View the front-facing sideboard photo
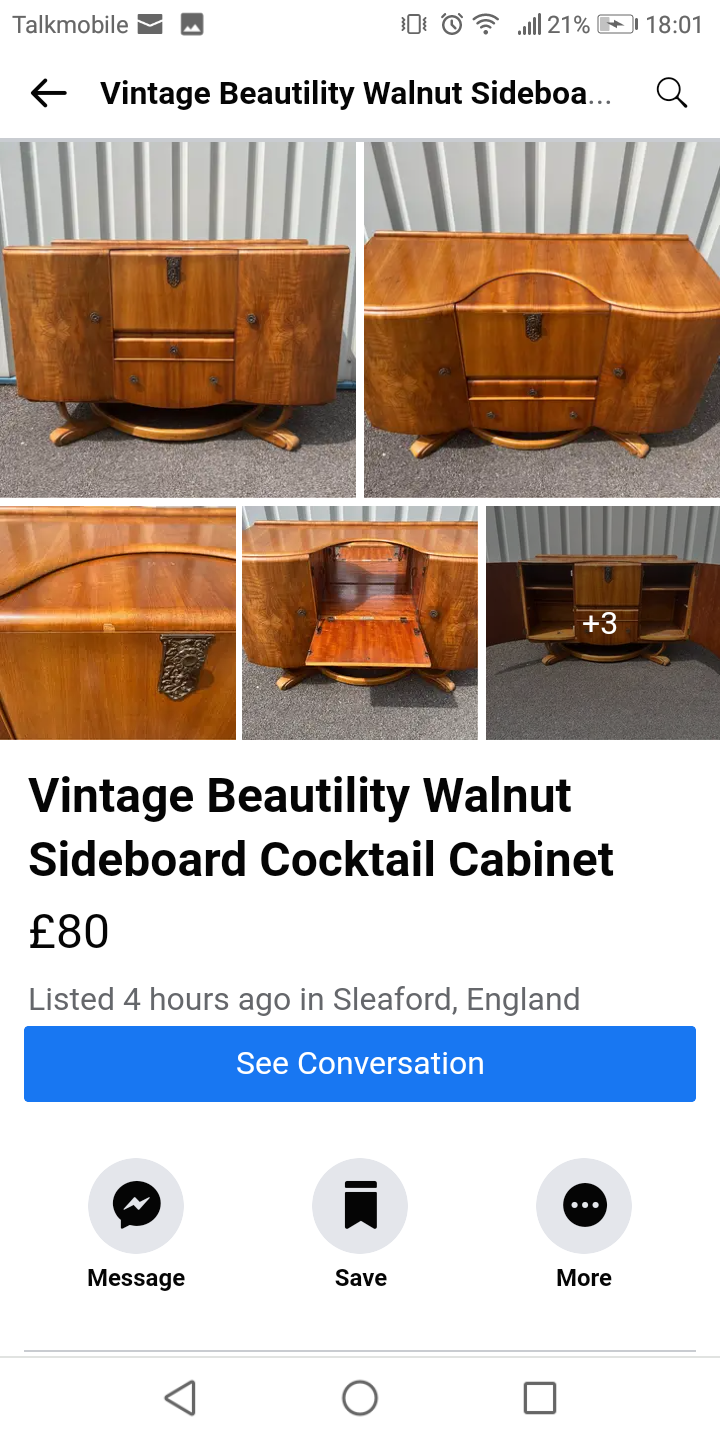 tap(178, 319)
